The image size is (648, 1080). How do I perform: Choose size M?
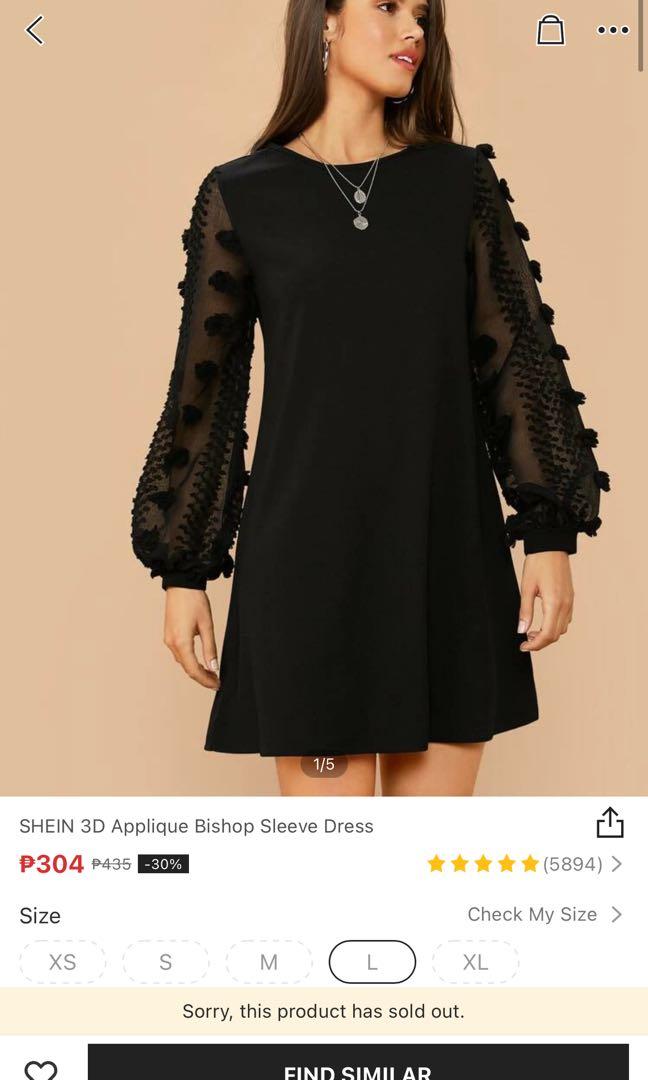[x=268, y=962]
